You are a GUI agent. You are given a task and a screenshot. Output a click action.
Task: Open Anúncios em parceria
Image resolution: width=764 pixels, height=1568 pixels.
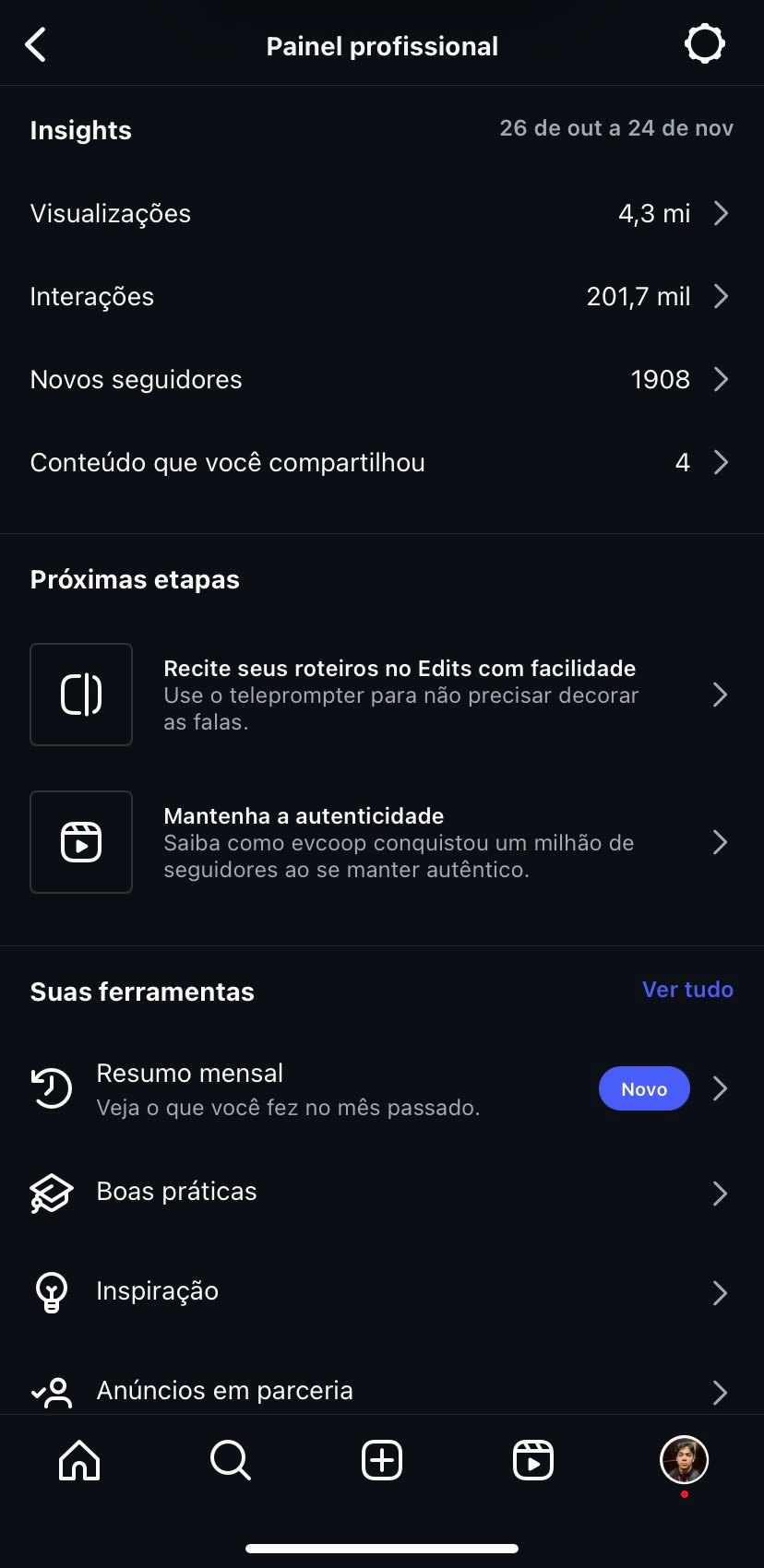coord(381,1390)
